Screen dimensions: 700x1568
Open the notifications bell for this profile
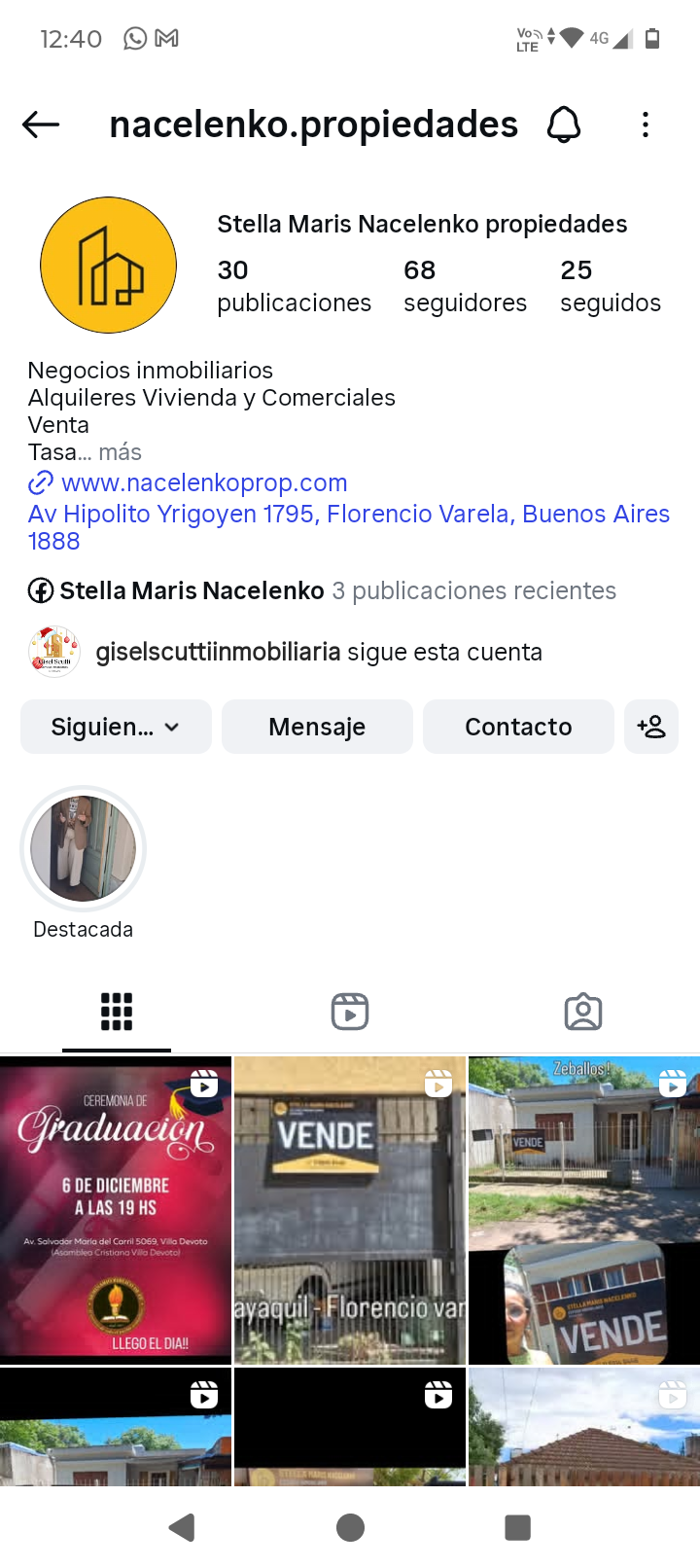[564, 125]
